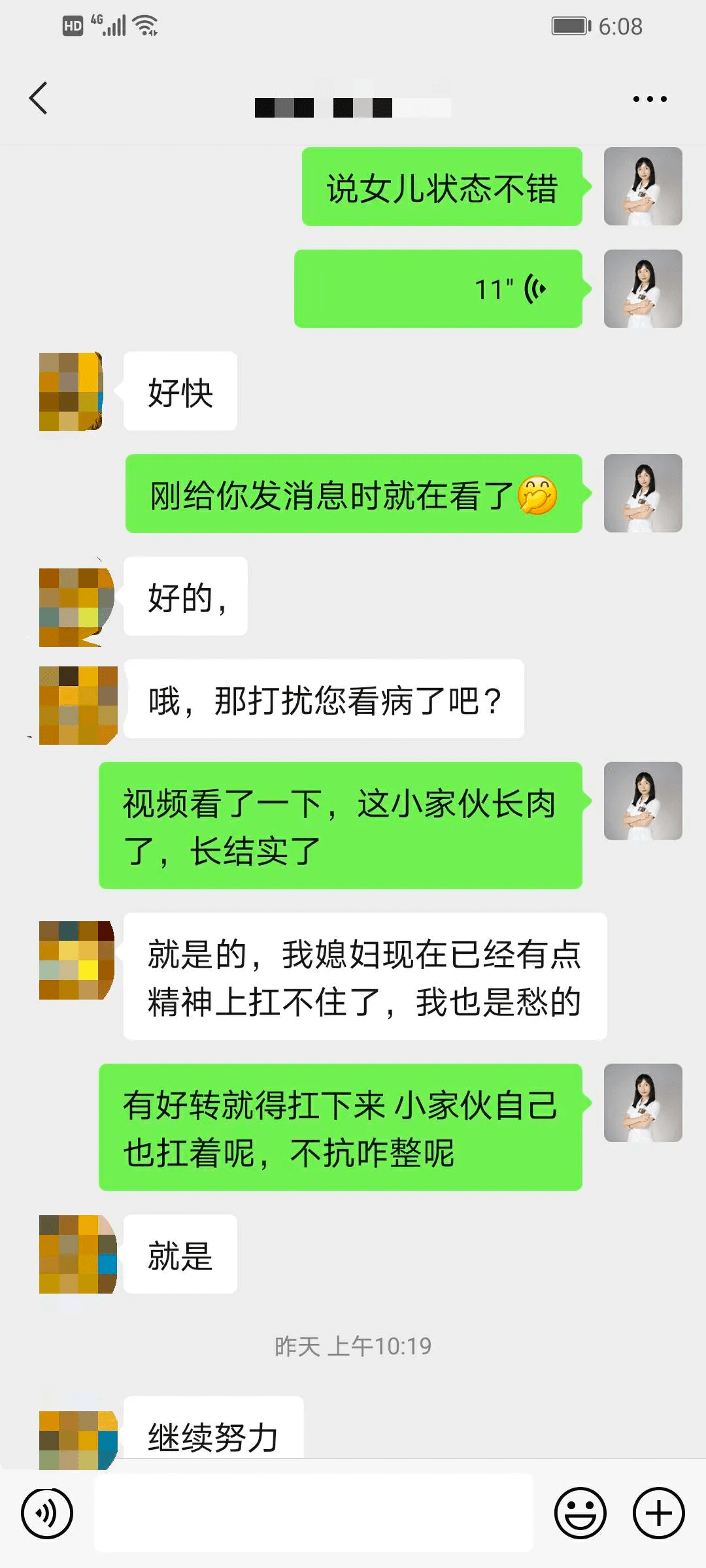The width and height of the screenshot is (706, 1568).
Task: Go back to the chat list
Action: point(39,99)
